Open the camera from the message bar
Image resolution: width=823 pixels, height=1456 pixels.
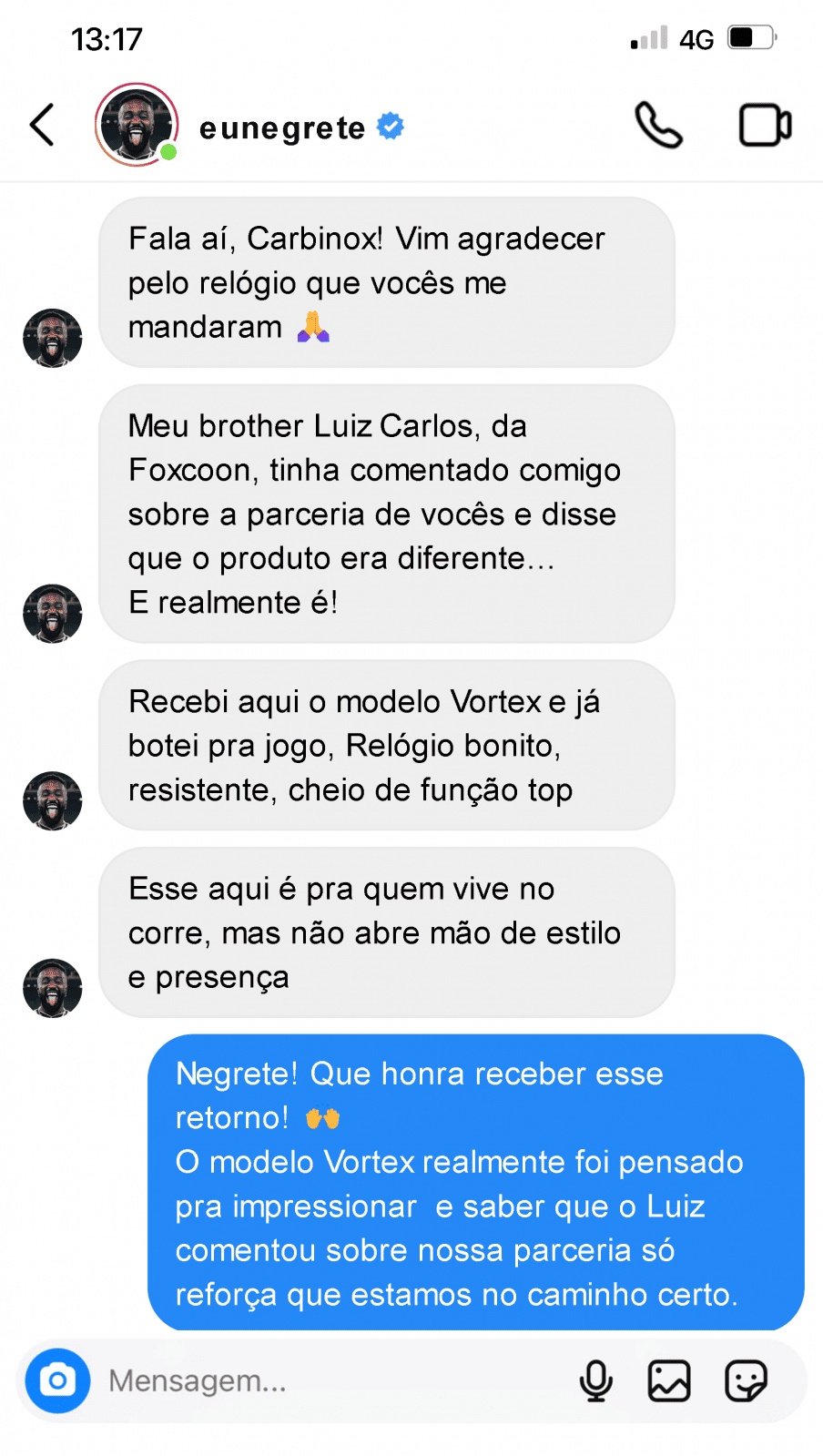pyautogui.click(x=57, y=1380)
